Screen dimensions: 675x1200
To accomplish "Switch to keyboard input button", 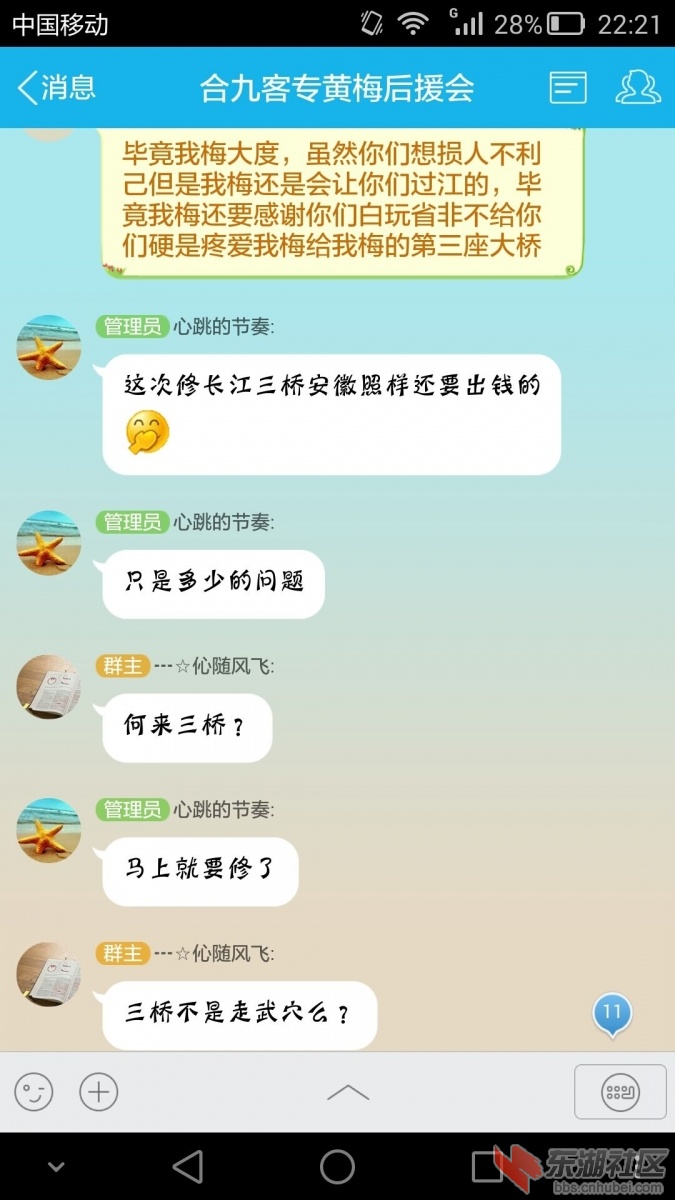I will (x=620, y=1091).
